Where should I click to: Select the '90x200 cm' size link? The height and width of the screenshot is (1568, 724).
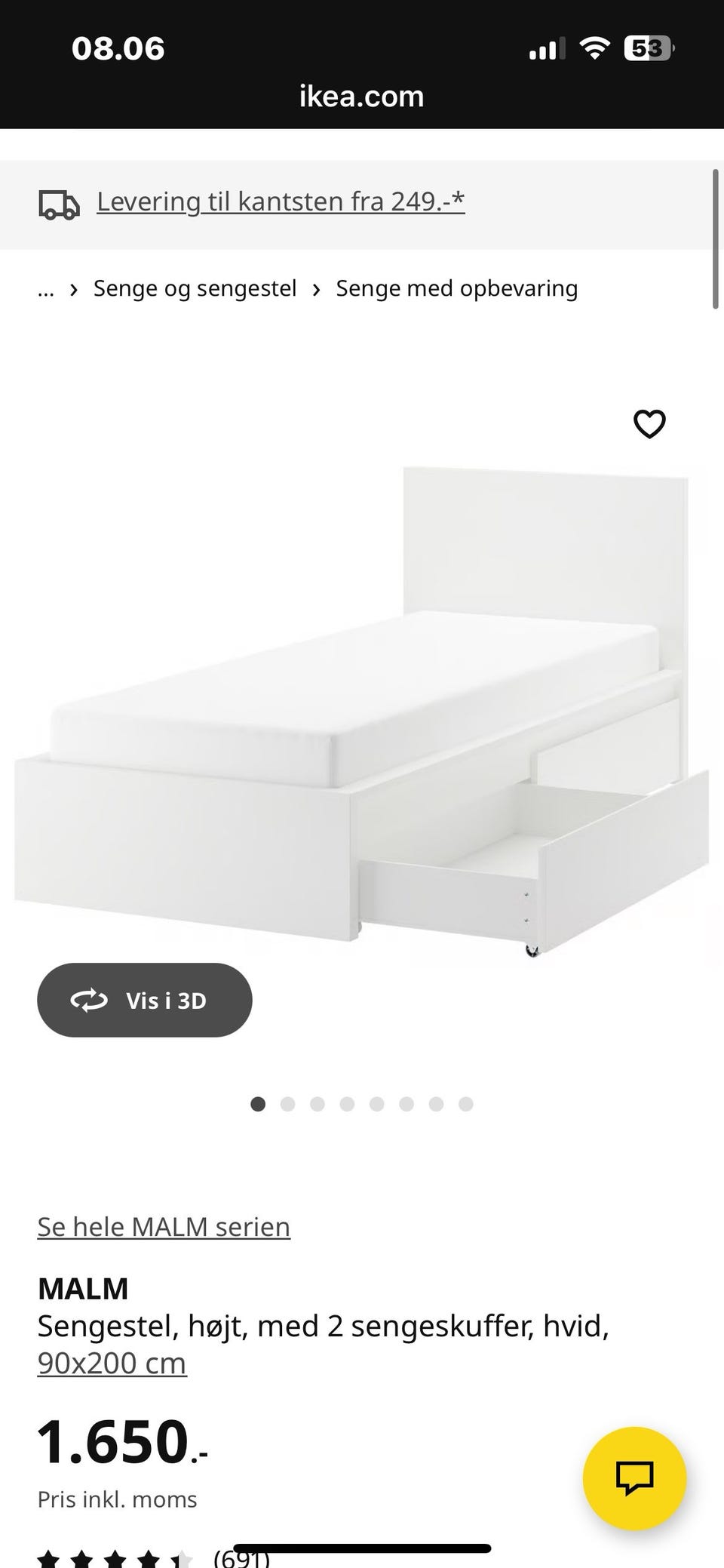[x=112, y=1363]
